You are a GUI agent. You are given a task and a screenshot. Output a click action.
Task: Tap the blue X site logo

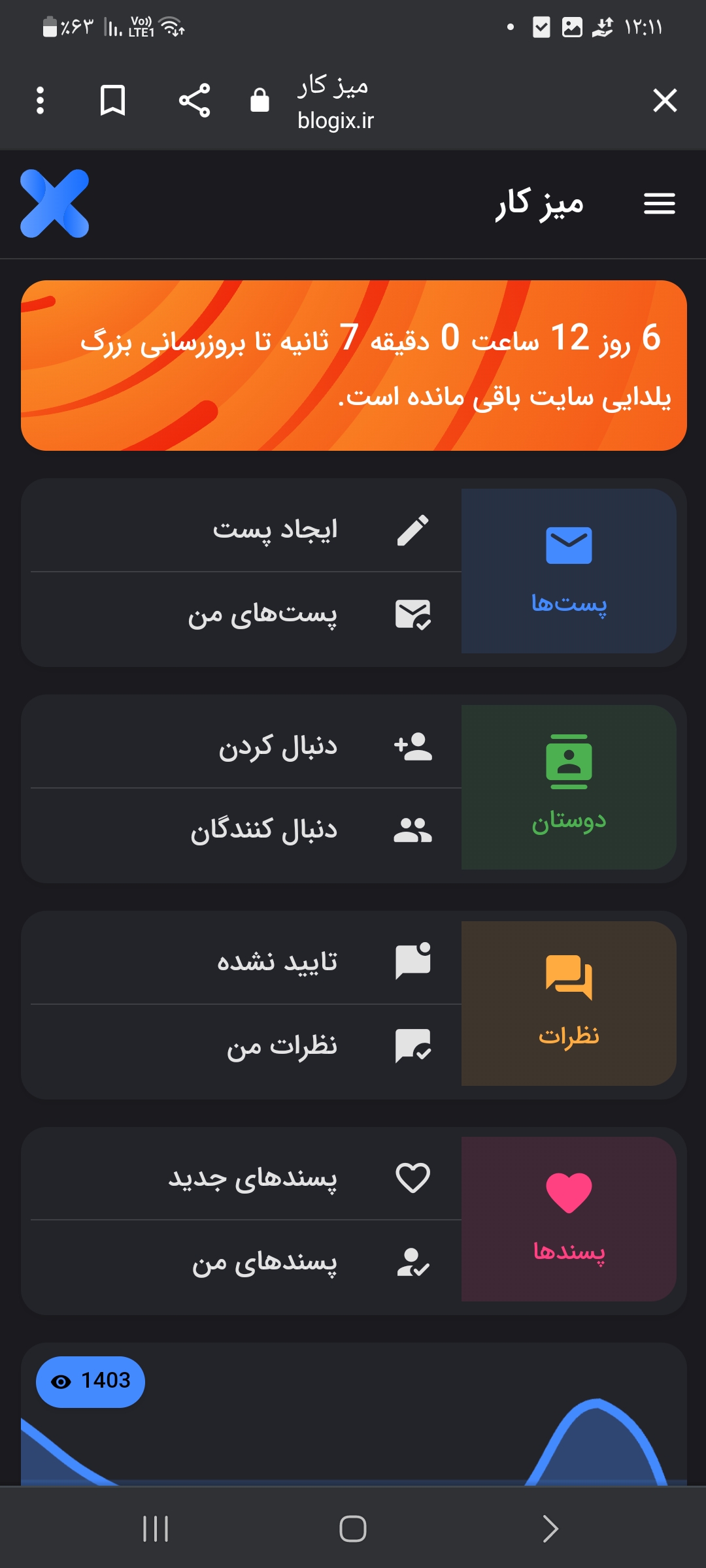(x=55, y=204)
